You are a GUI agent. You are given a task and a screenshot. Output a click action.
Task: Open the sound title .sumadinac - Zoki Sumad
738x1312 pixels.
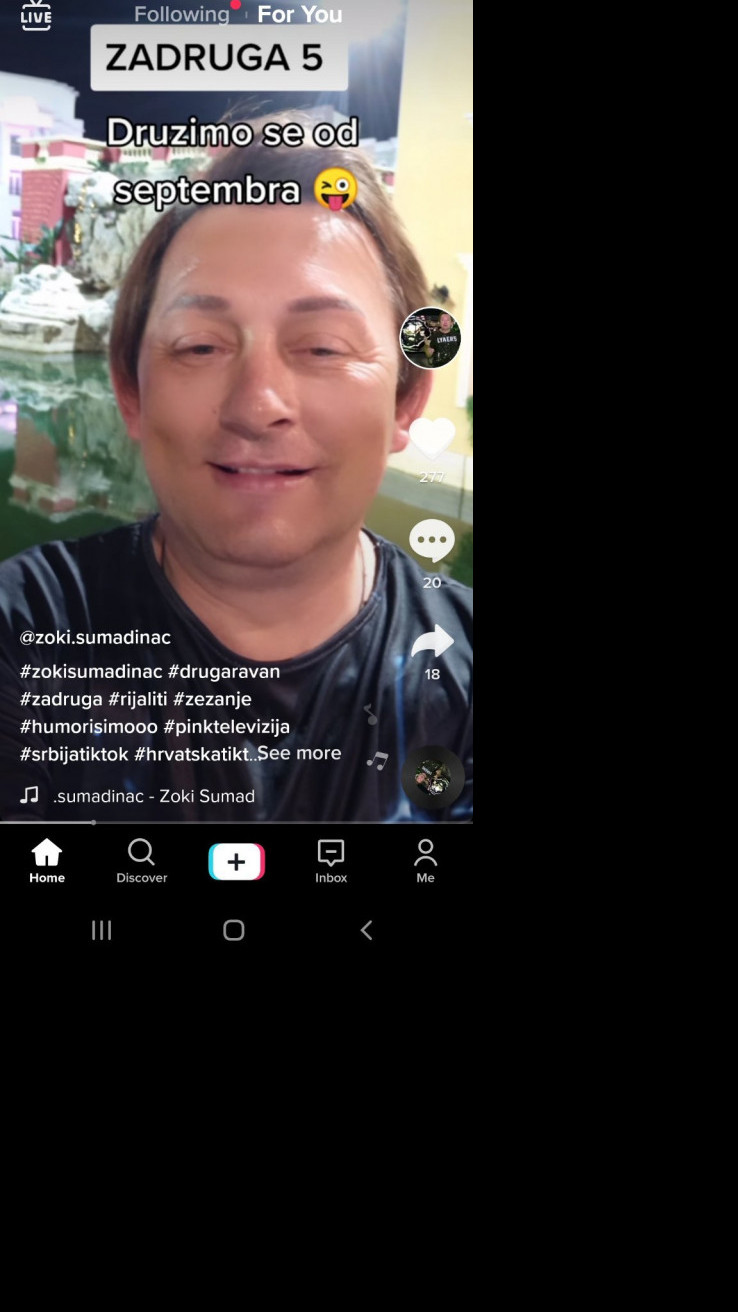tap(154, 796)
